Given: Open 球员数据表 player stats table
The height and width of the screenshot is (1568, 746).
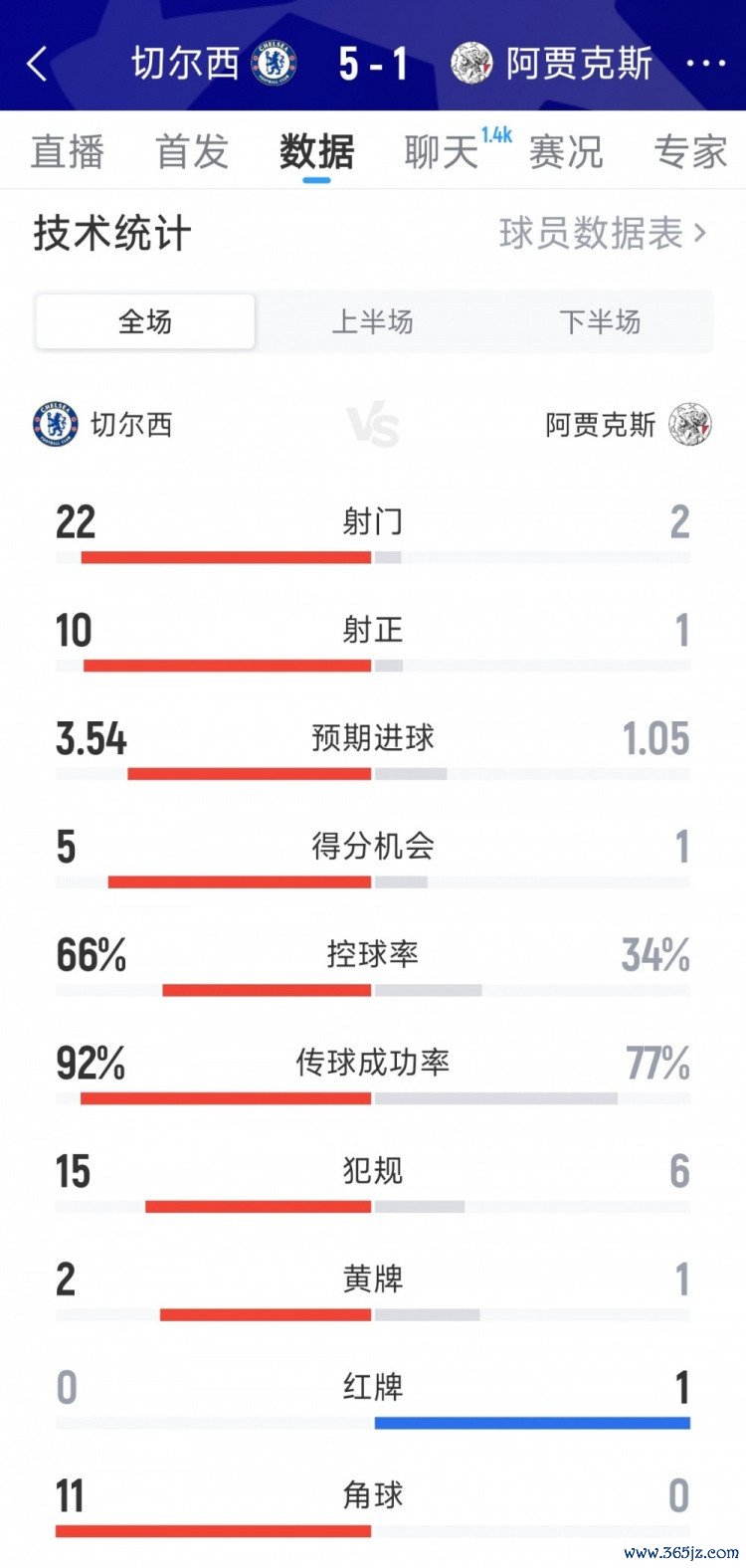Looking at the screenshot, I should tap(603, 234).
